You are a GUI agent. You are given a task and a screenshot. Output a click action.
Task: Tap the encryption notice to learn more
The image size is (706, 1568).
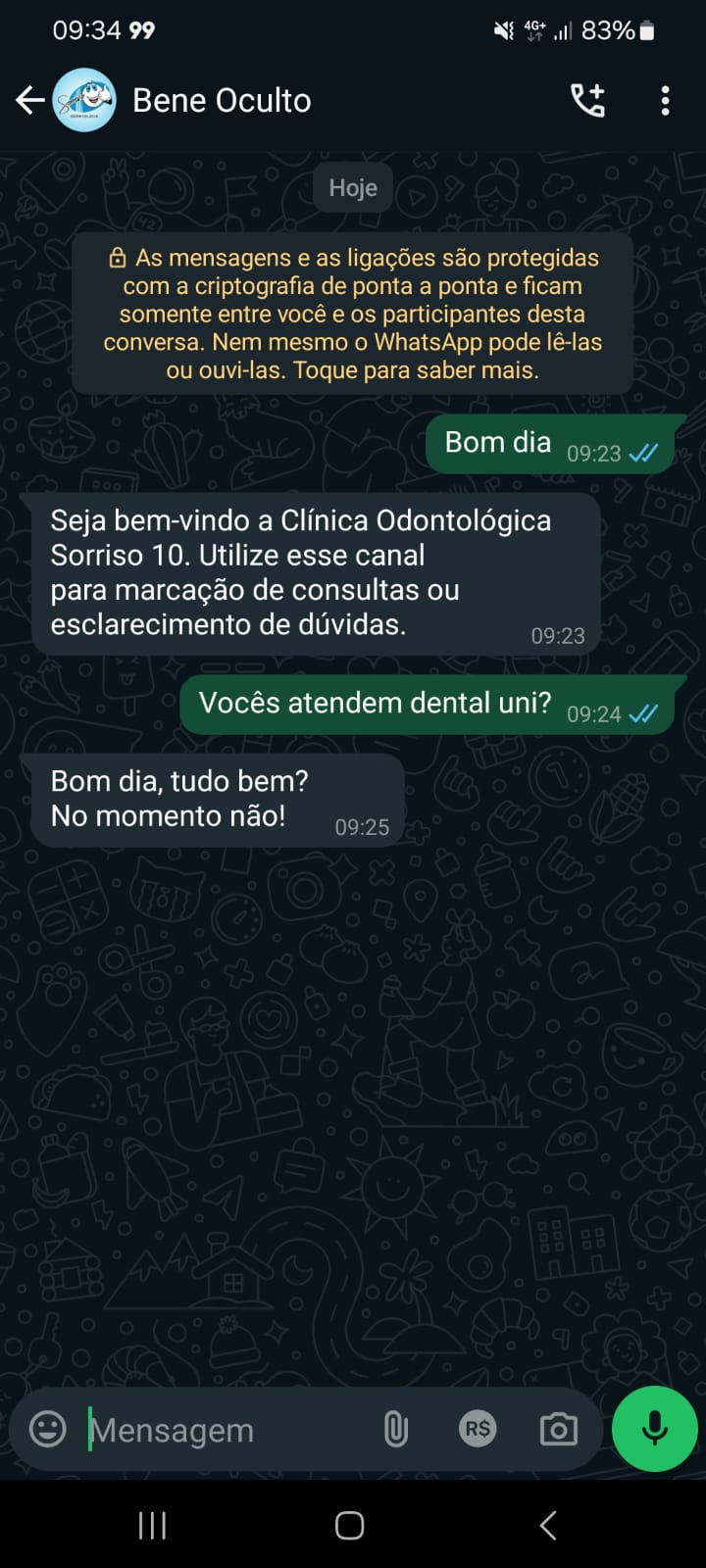click(x=353, y=314)
